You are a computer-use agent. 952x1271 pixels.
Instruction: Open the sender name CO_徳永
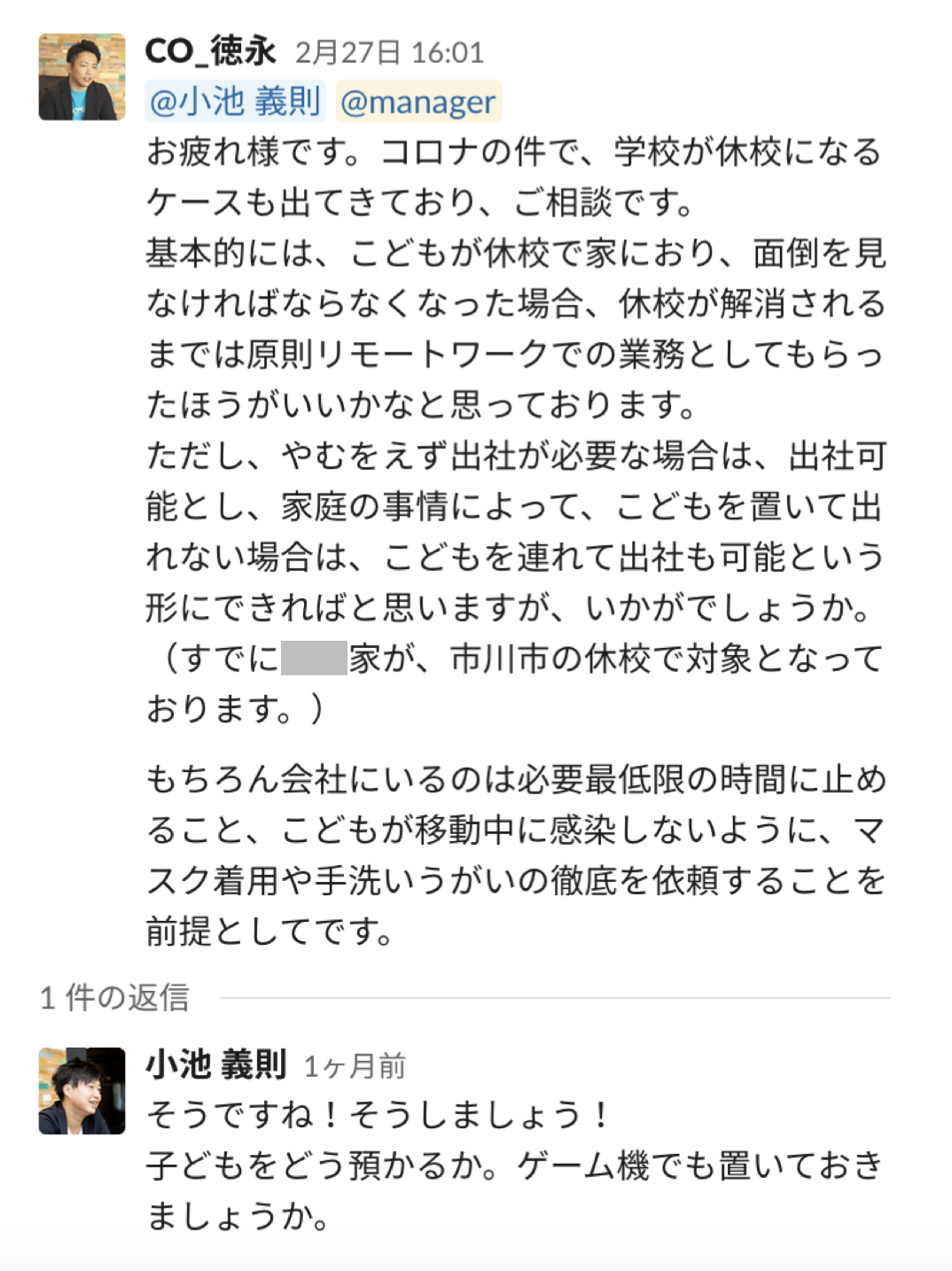pos(211,51)
